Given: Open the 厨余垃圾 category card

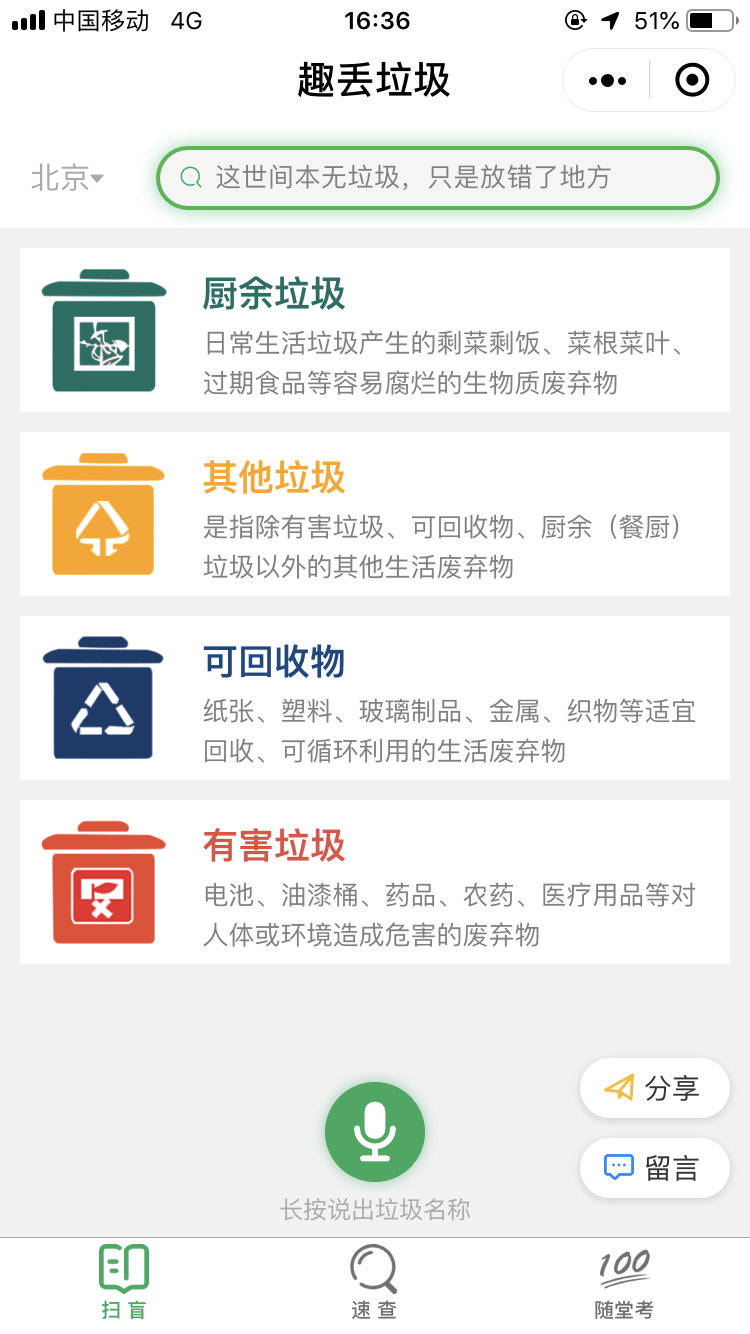Looking at the screenshot, I should point(375,330).
